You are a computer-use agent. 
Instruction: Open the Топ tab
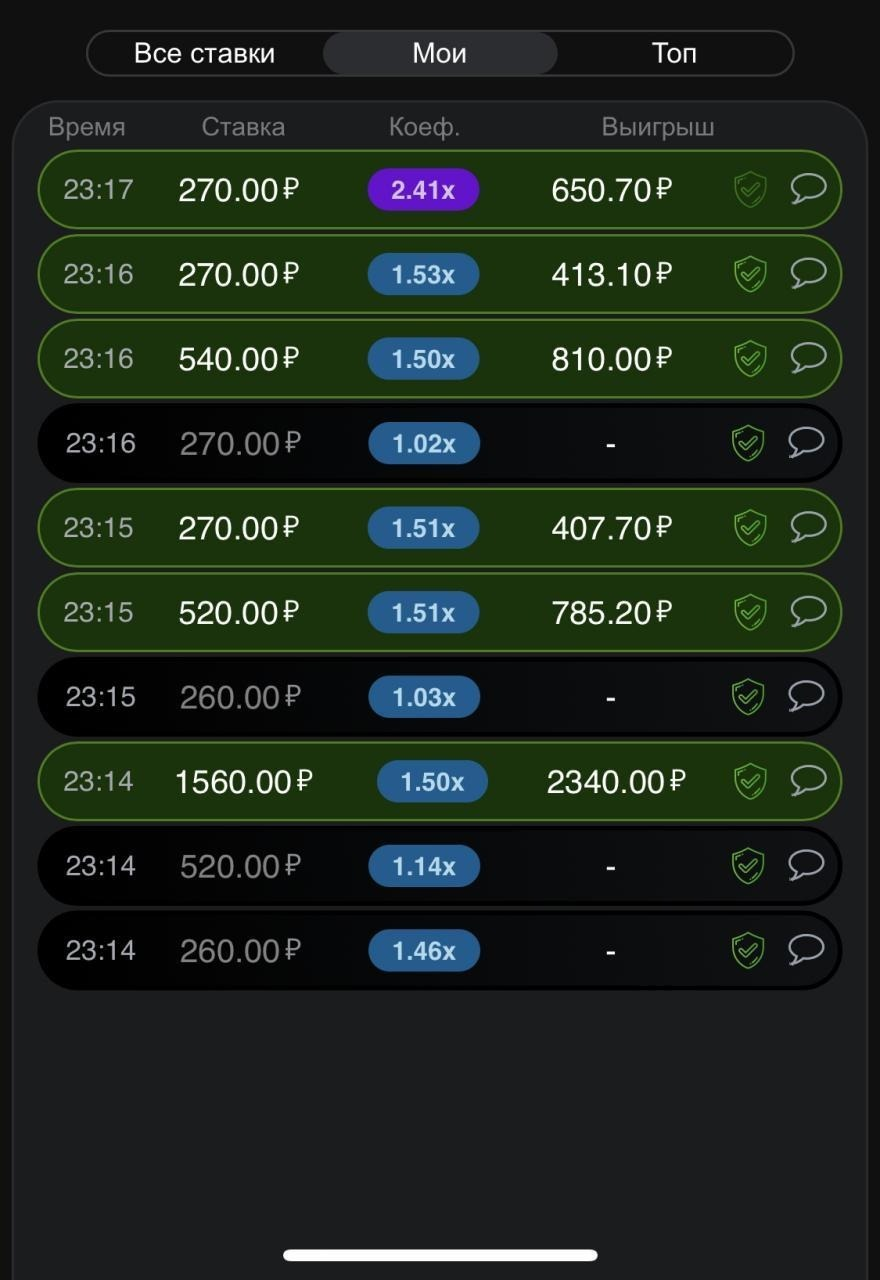(674, 53)
